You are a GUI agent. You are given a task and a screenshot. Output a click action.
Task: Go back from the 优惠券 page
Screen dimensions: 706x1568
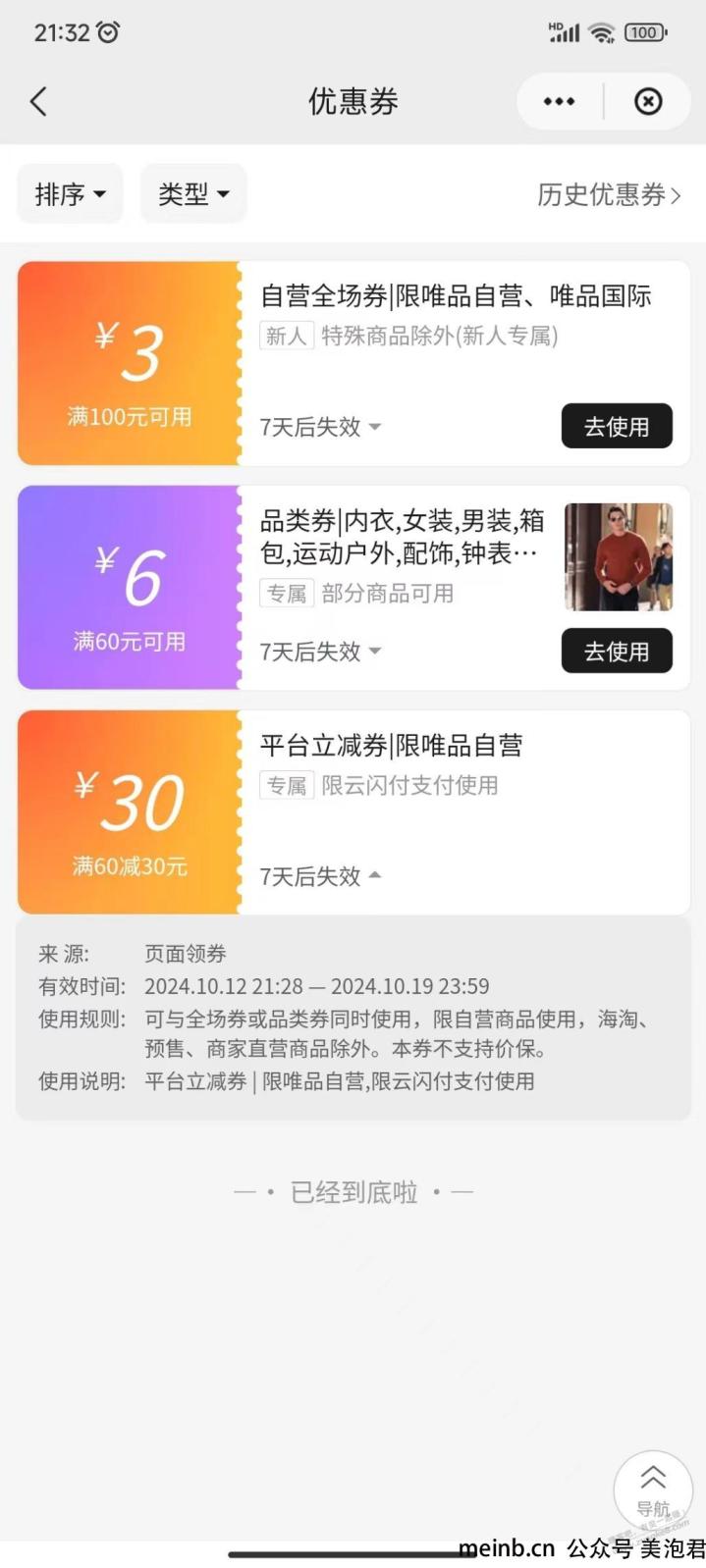(38, 101)
